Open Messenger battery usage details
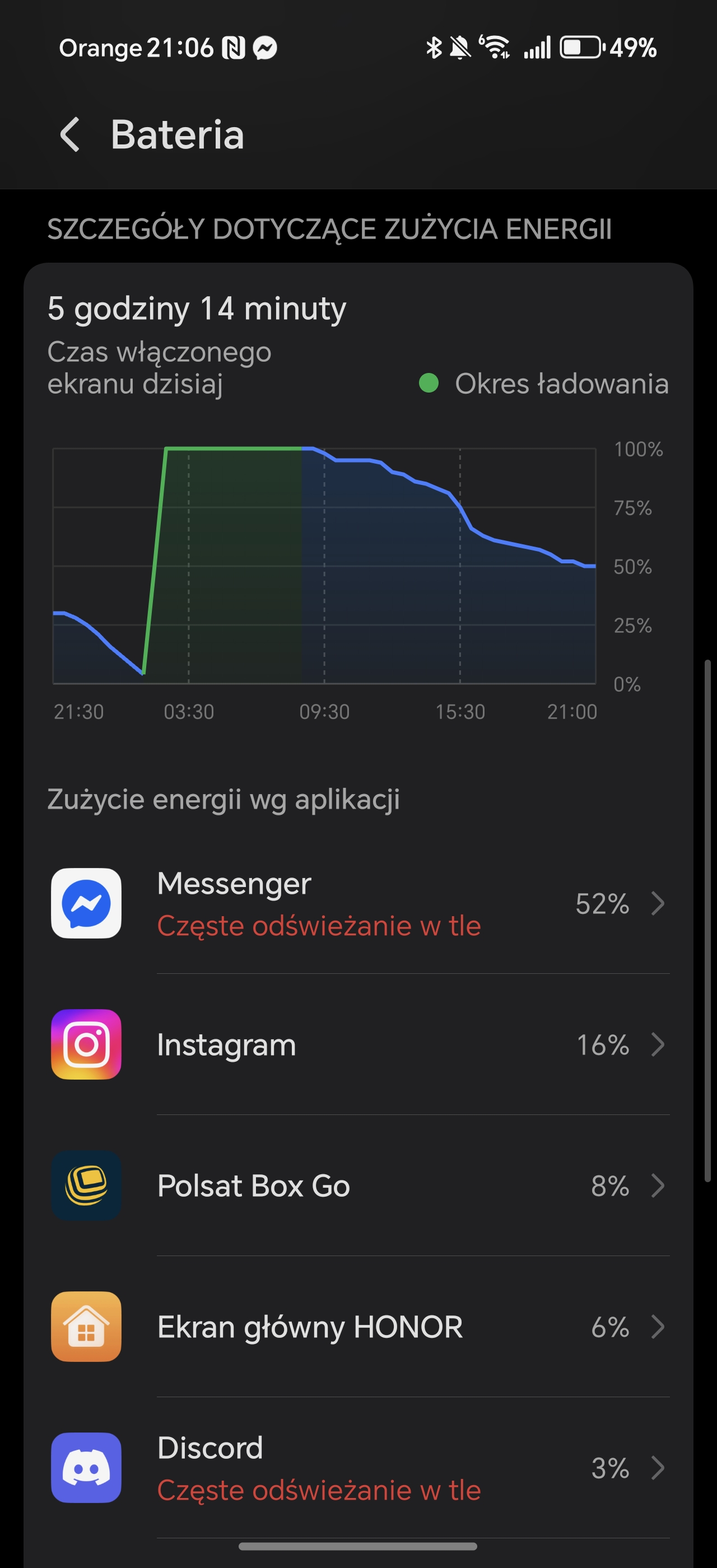 pyautogui.click(x=358, y=903)
